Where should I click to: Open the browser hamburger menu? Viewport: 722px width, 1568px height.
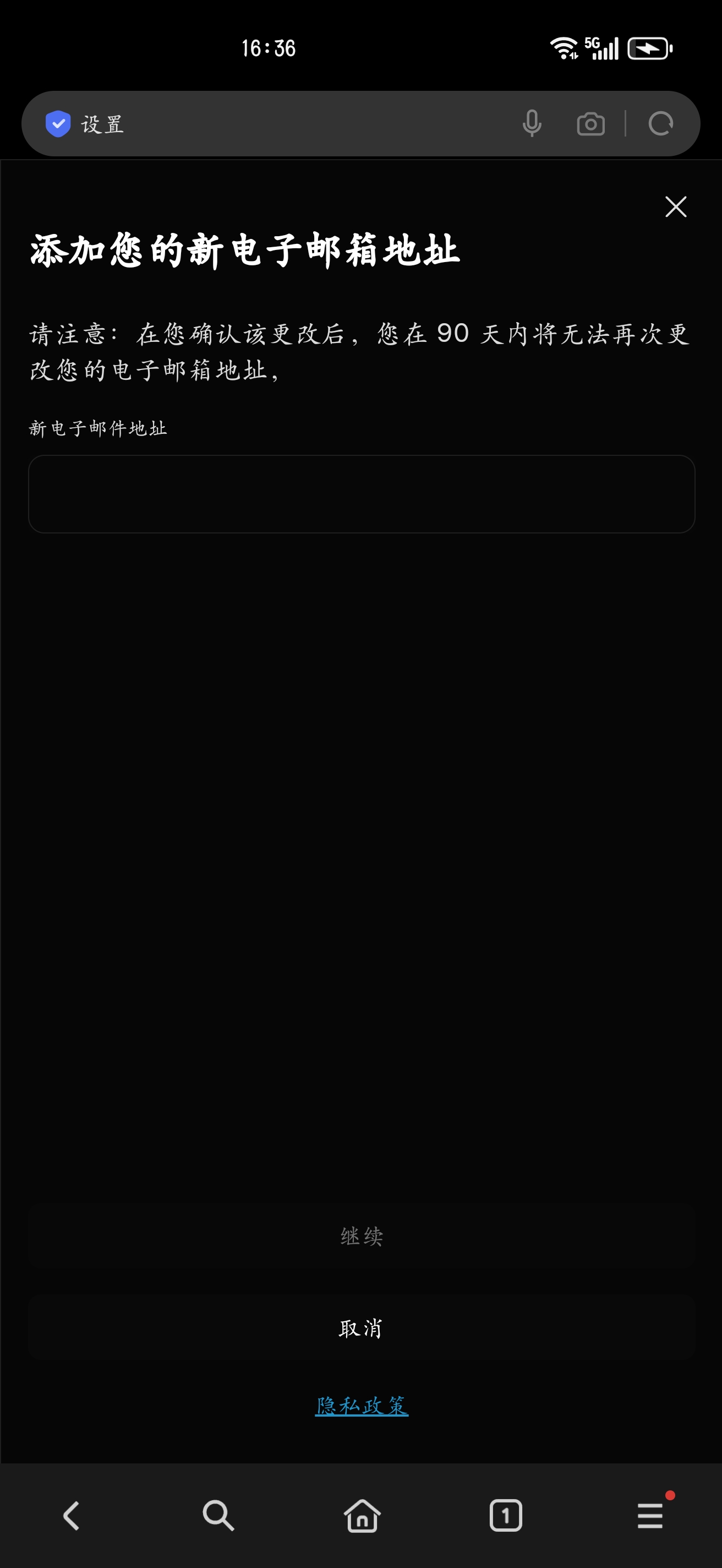coord(649,1515)
